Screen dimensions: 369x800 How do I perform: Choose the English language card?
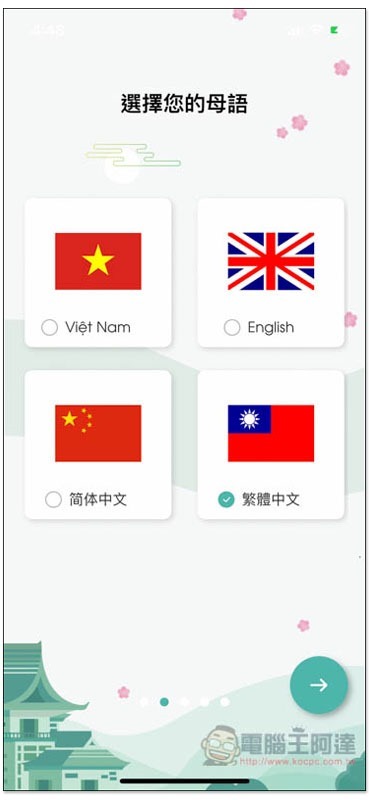[270, 273]
